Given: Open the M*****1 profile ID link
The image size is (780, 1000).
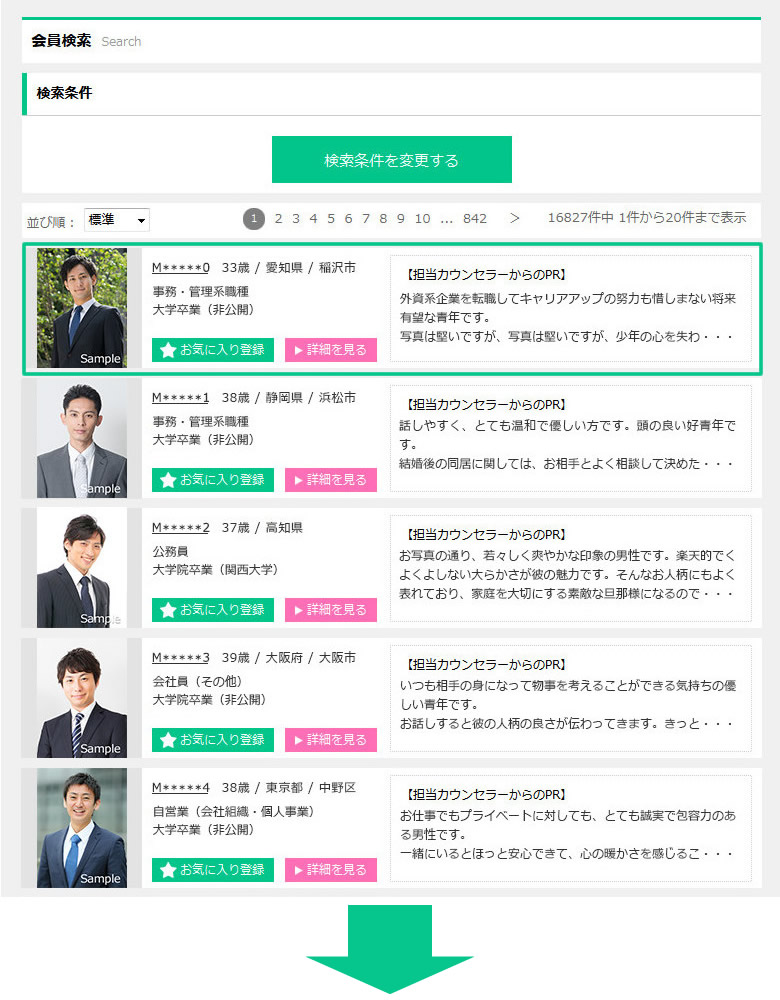Looking at the screenshot, I should [181, 398].
